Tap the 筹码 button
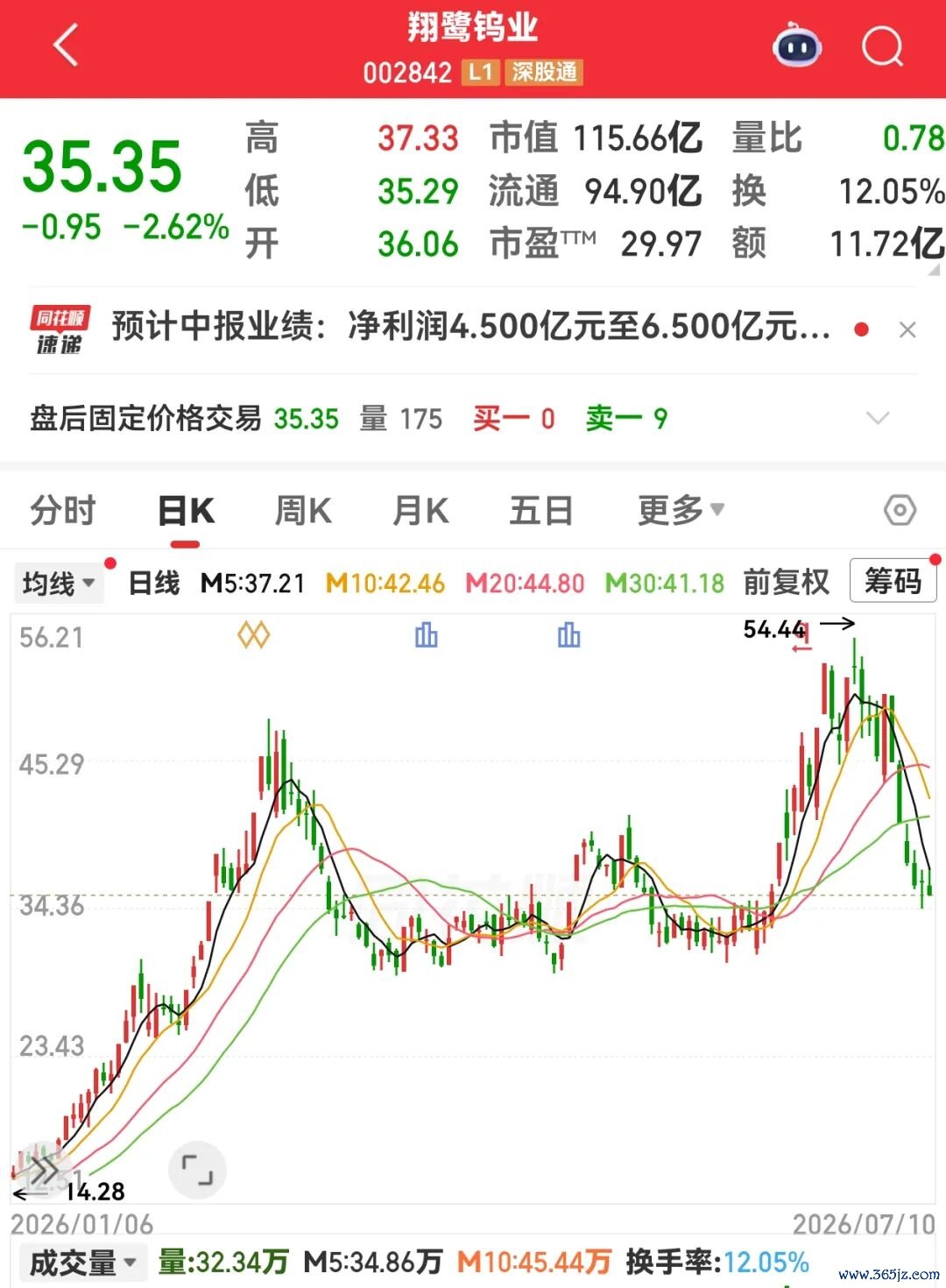Screen dimensions: 946x1288 893,581
